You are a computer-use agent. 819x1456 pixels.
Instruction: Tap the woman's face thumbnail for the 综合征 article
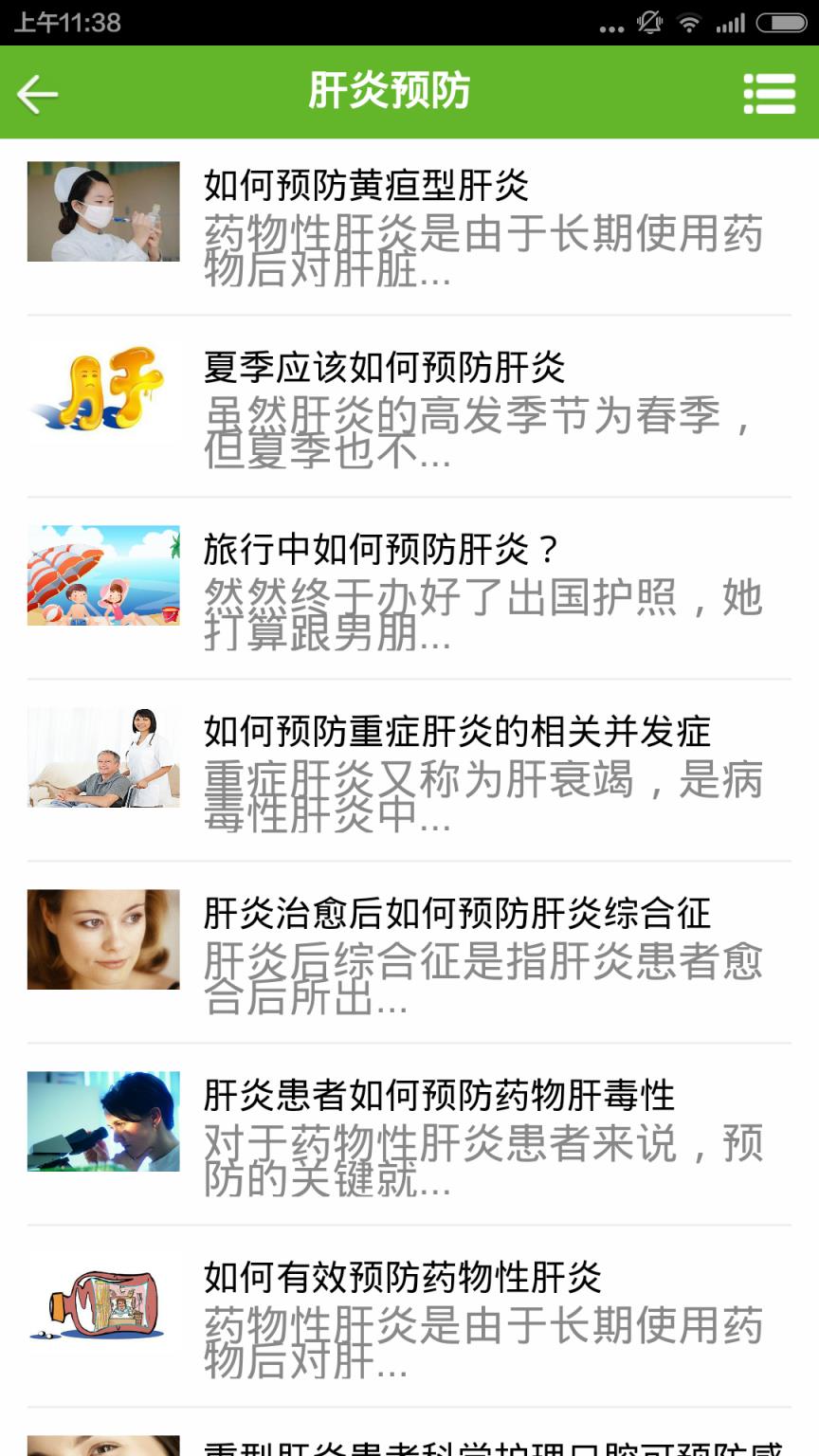[102, 939]
